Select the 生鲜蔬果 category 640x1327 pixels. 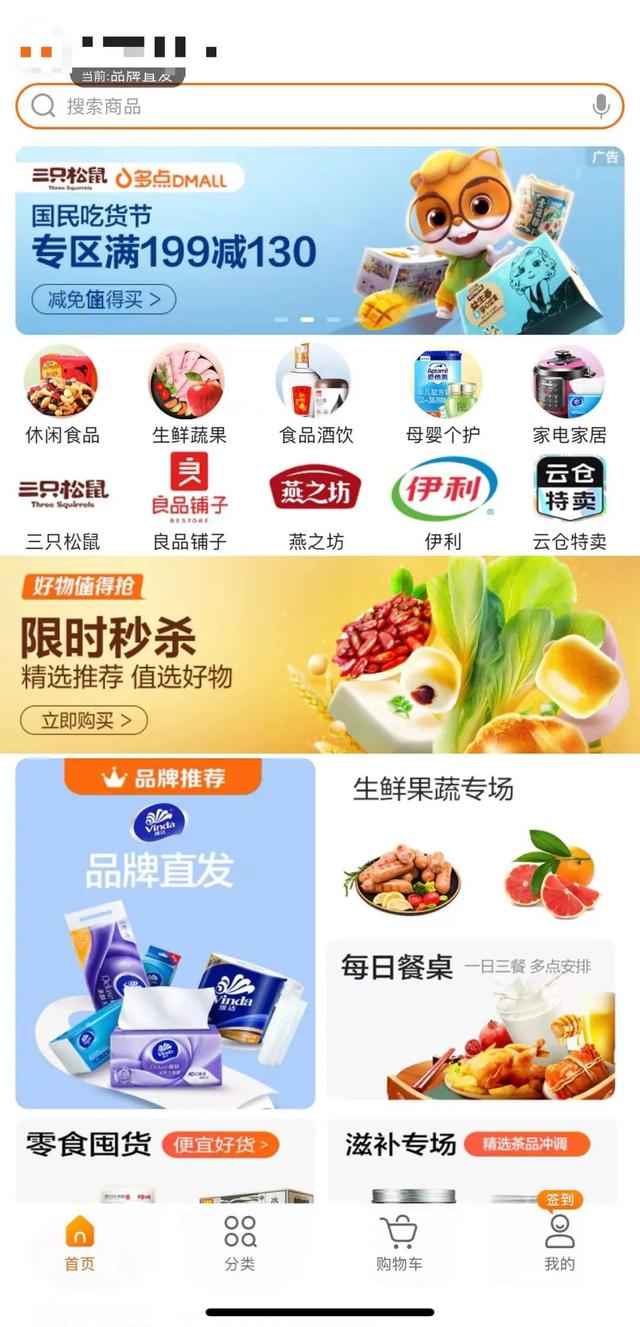pos(189,396)
